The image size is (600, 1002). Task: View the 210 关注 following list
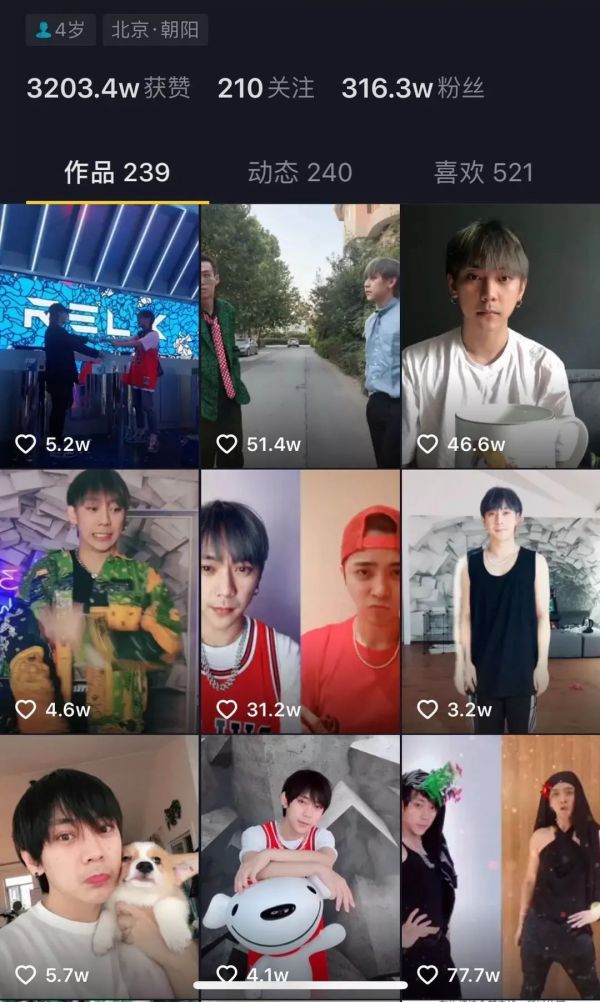click(266, 88)
